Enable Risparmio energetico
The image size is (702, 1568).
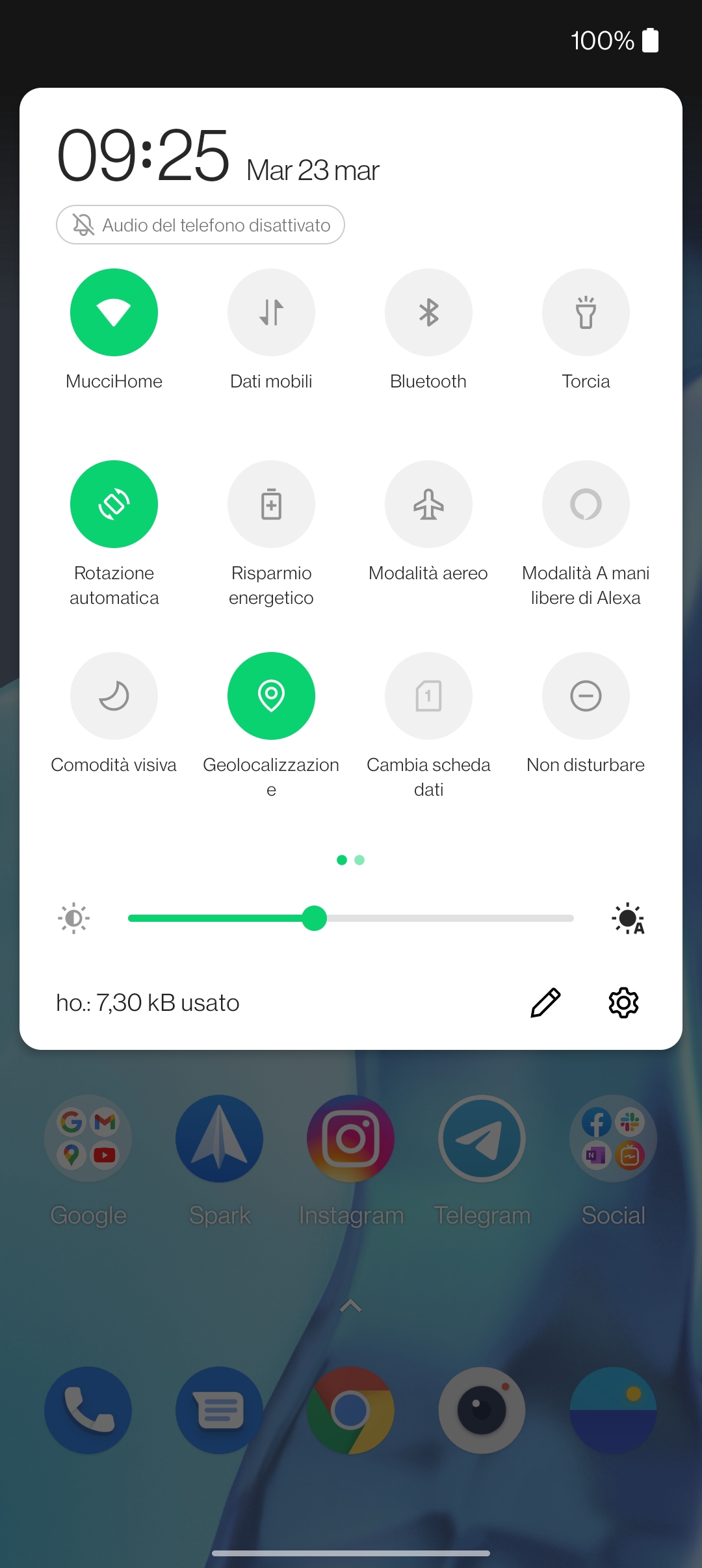click(271, 504)
